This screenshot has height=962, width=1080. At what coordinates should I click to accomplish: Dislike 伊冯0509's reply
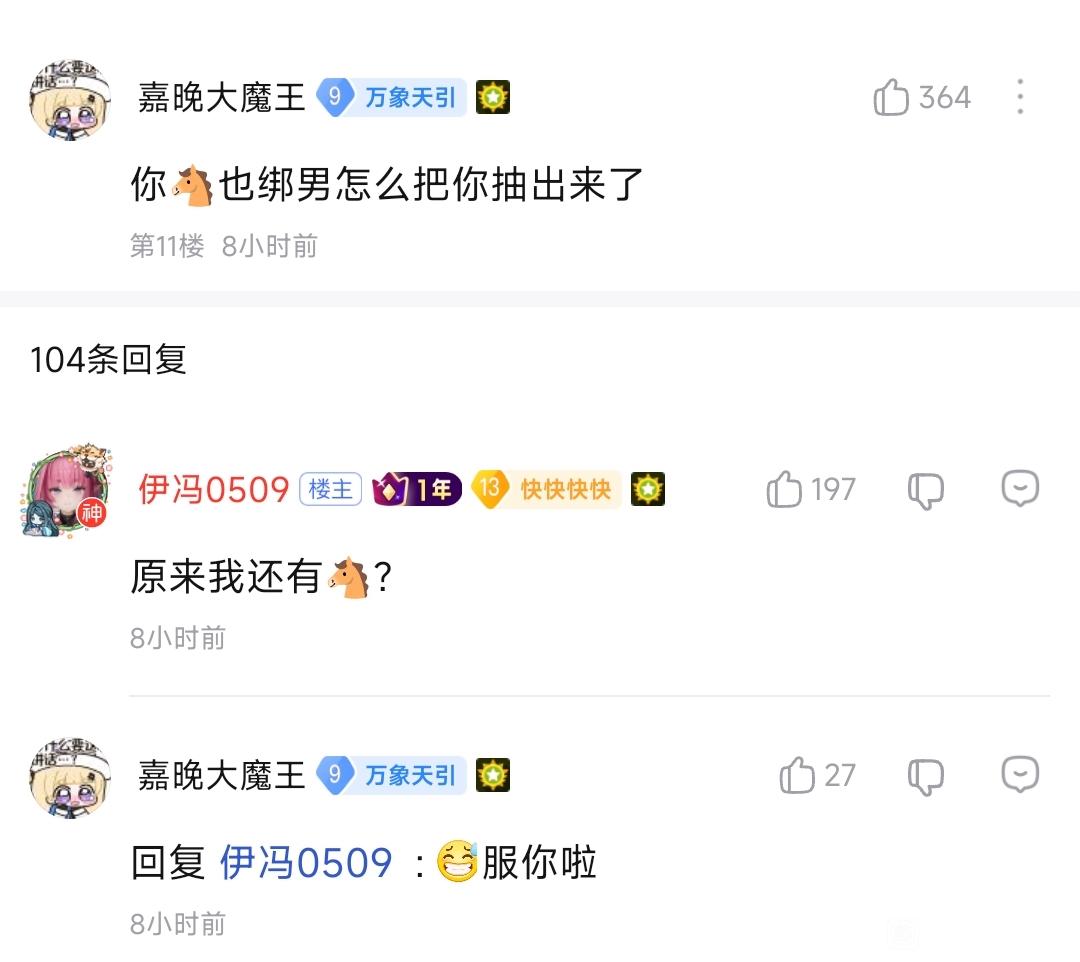(925, 490)
